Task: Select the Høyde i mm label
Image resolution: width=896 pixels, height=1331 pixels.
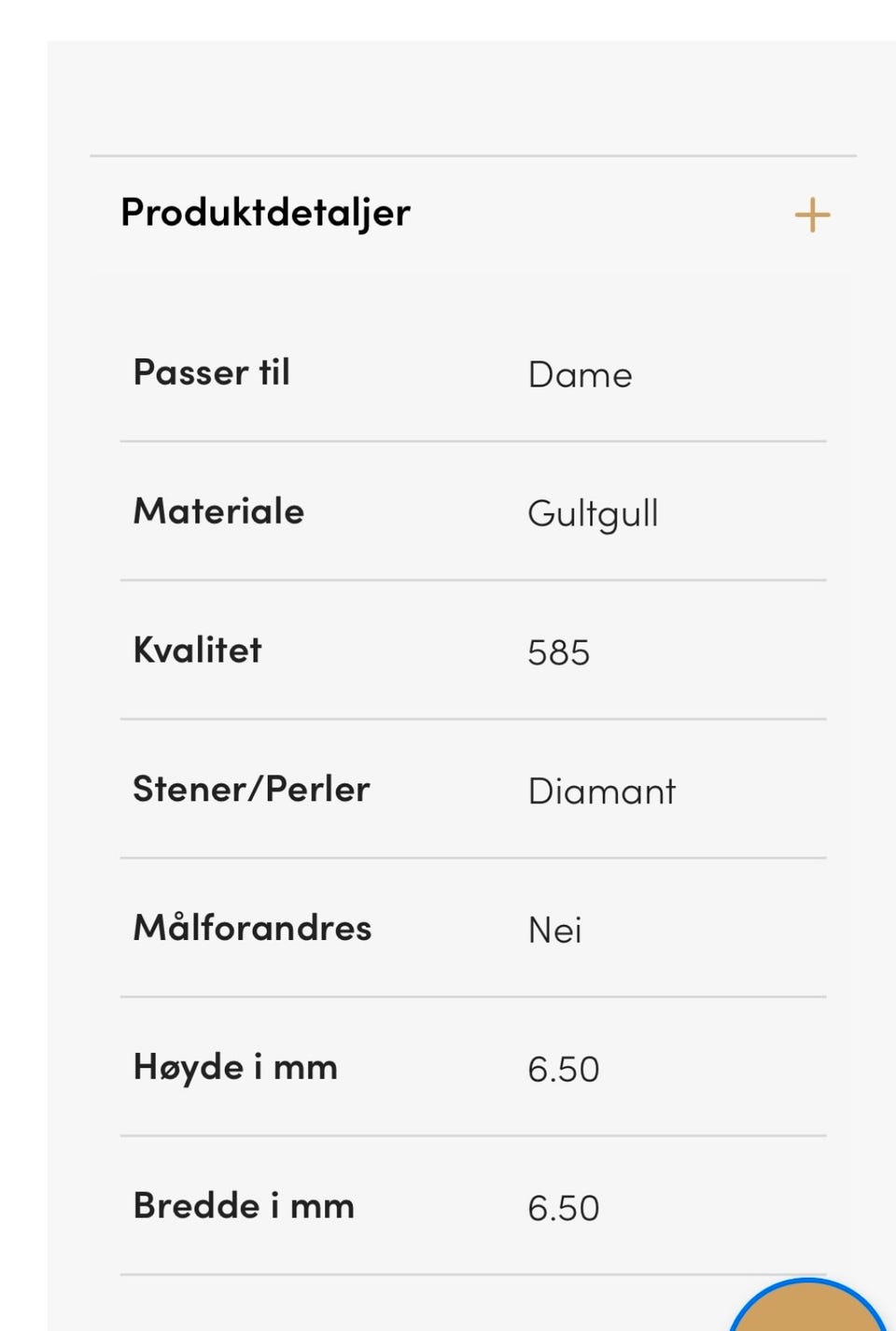Action: 235,1066
